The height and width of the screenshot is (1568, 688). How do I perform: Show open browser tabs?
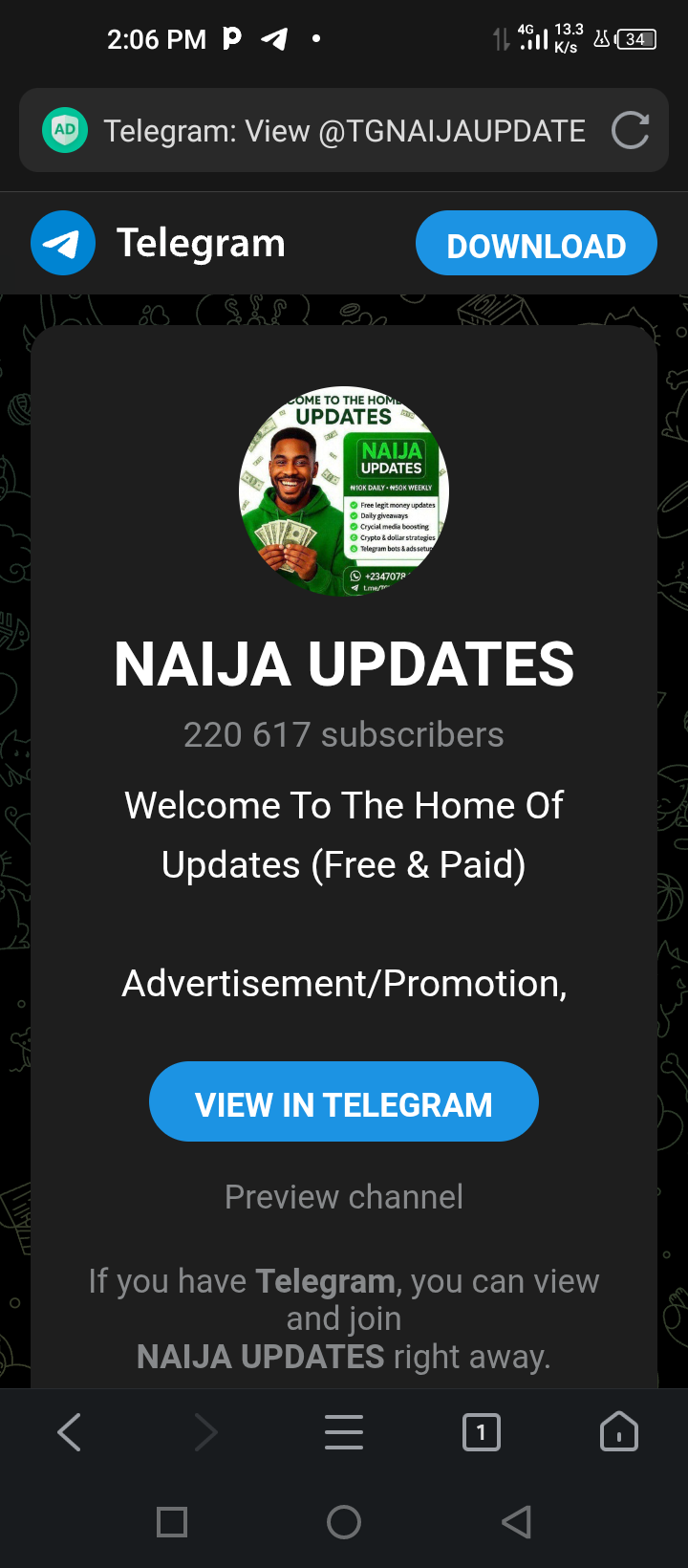coord(481,1432)
